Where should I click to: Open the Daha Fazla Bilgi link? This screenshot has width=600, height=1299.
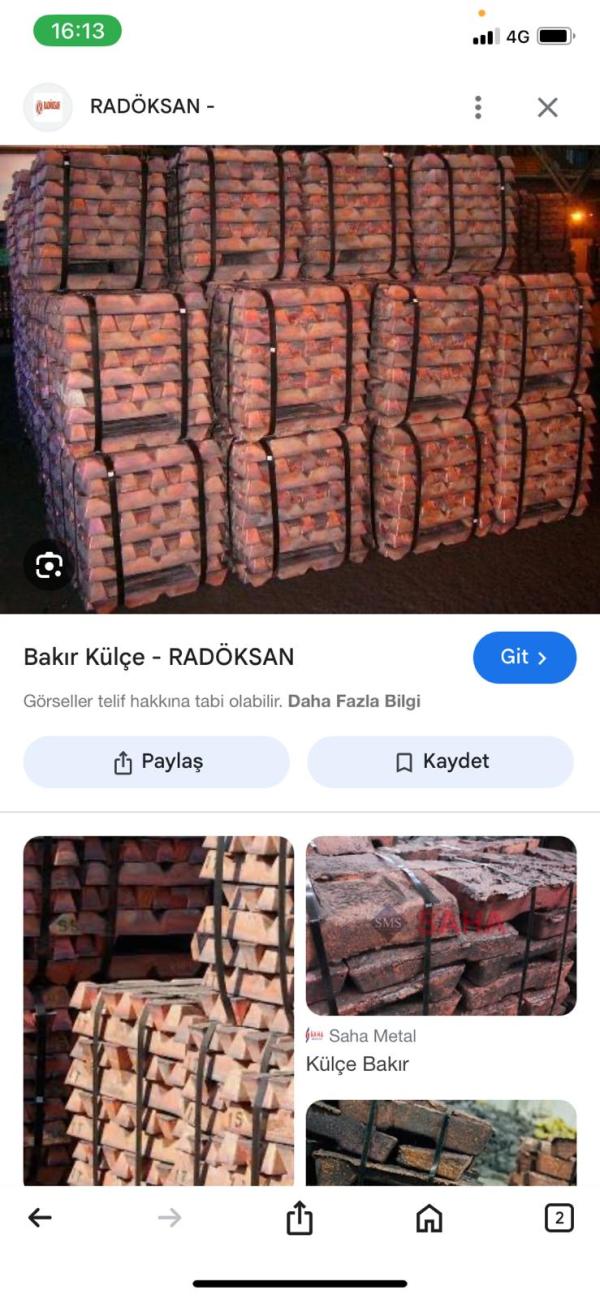354,701
